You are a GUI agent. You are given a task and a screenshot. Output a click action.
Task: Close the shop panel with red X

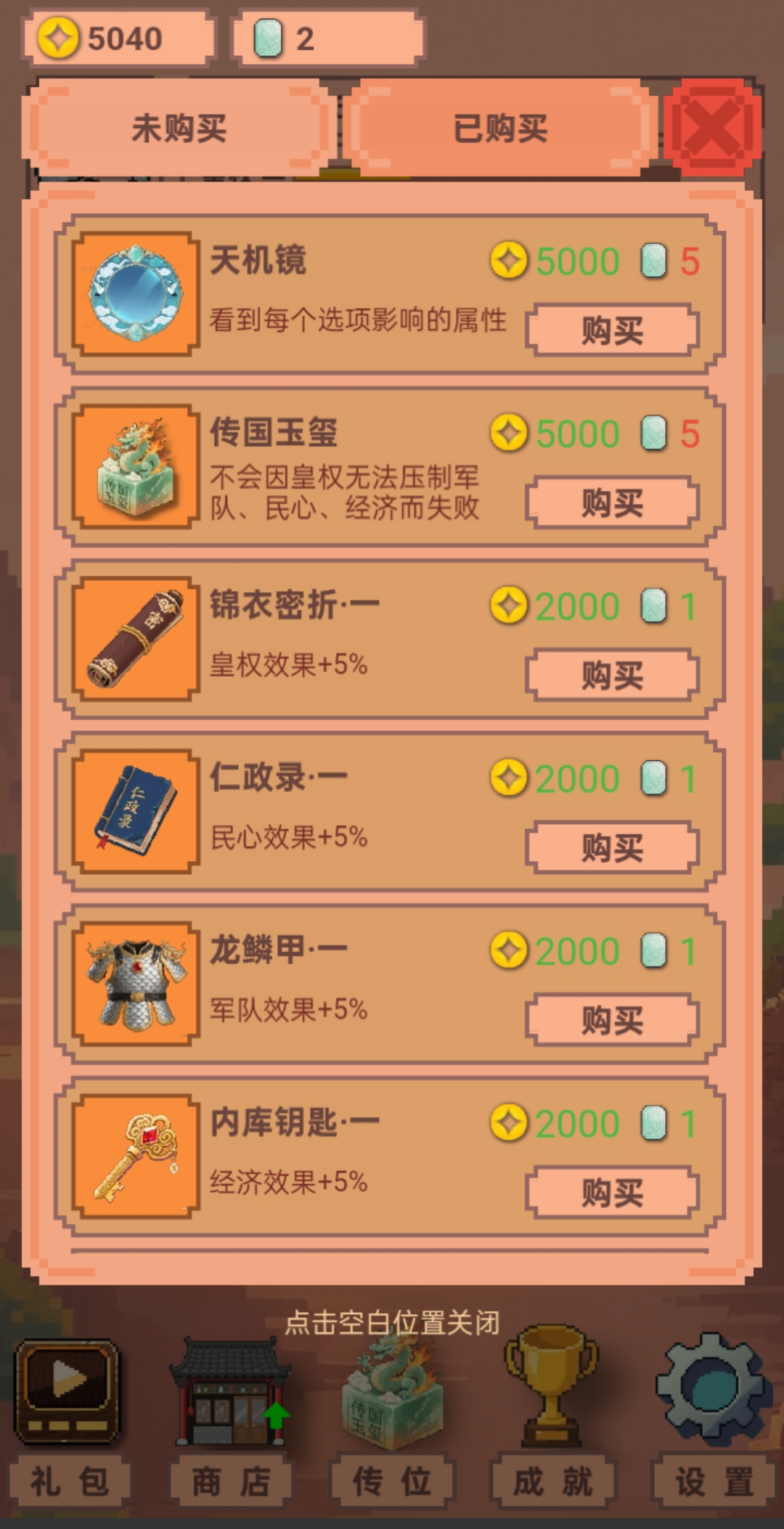click(713, 129)
